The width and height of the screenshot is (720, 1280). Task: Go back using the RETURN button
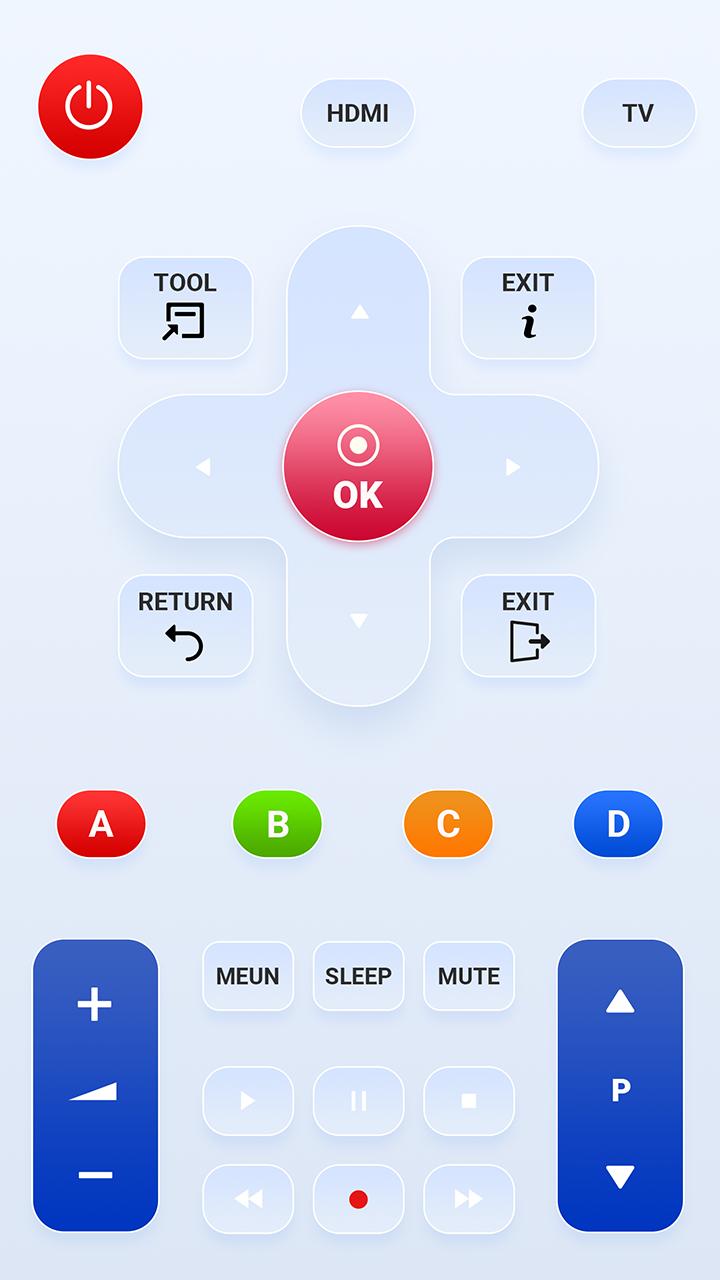click(x=186, y=626)
